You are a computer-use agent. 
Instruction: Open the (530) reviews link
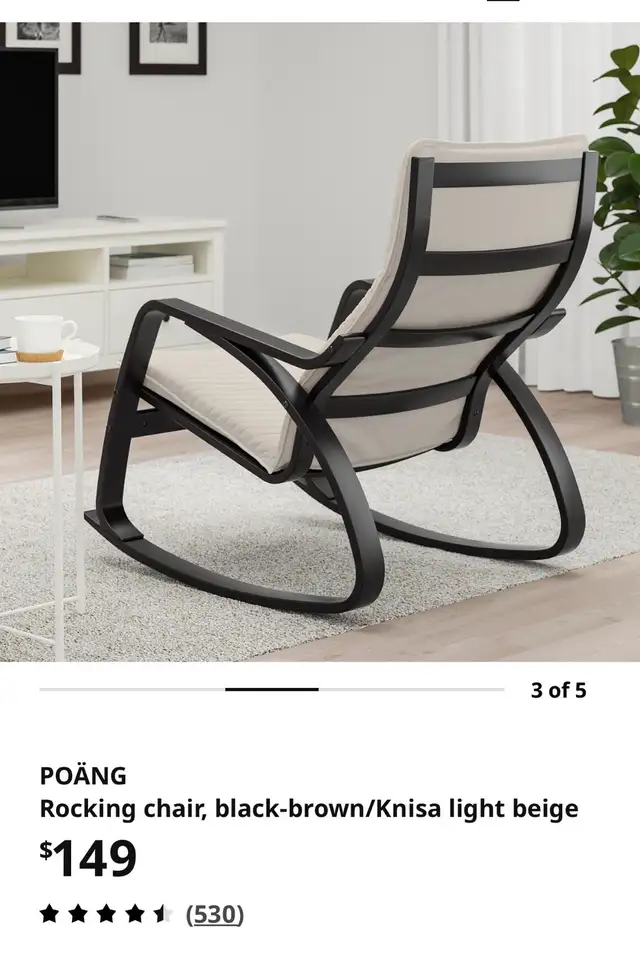tap(215, 913)
